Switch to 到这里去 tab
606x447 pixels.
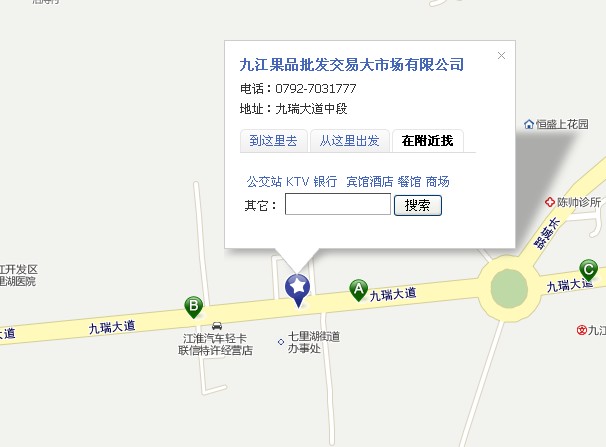[x=273, y=141]
